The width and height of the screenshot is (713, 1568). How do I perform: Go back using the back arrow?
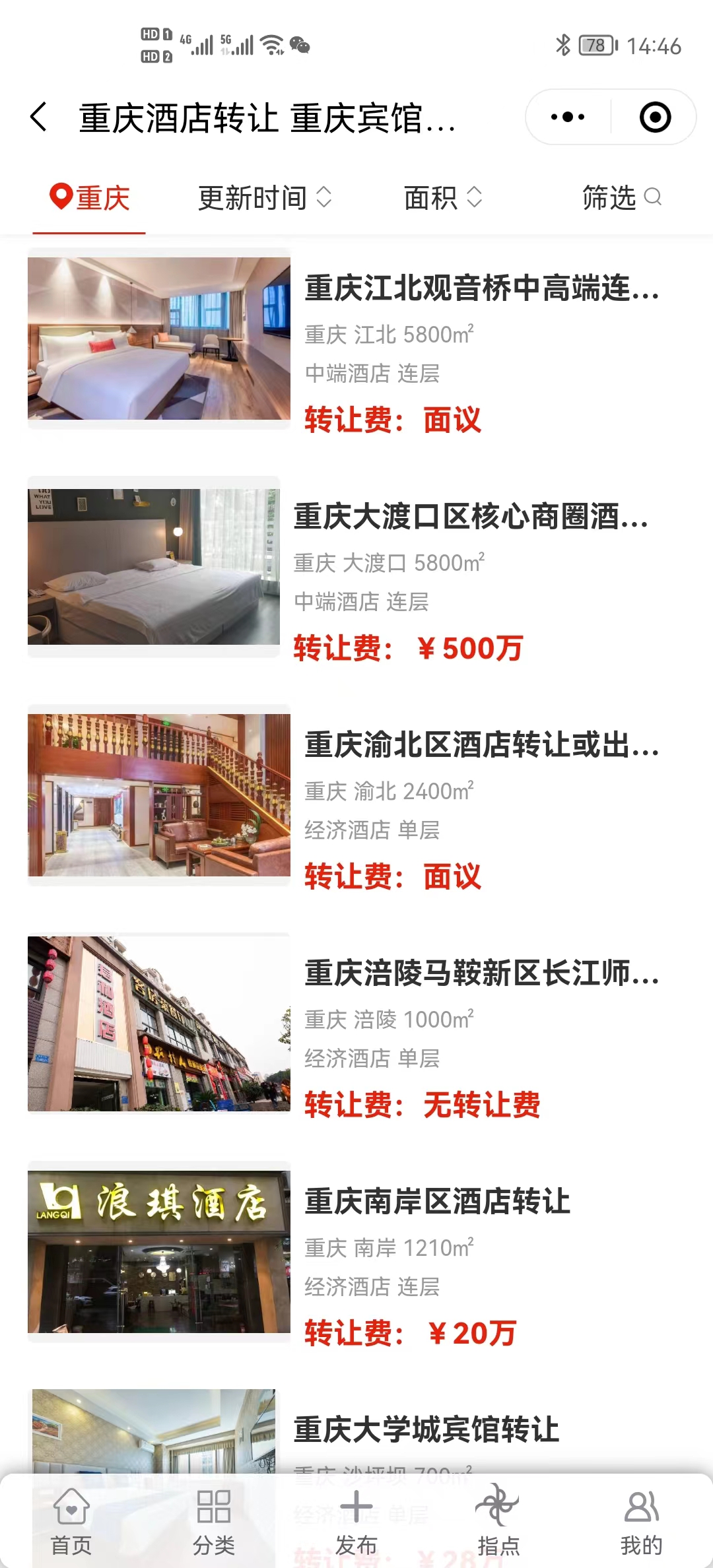point(40,117)
